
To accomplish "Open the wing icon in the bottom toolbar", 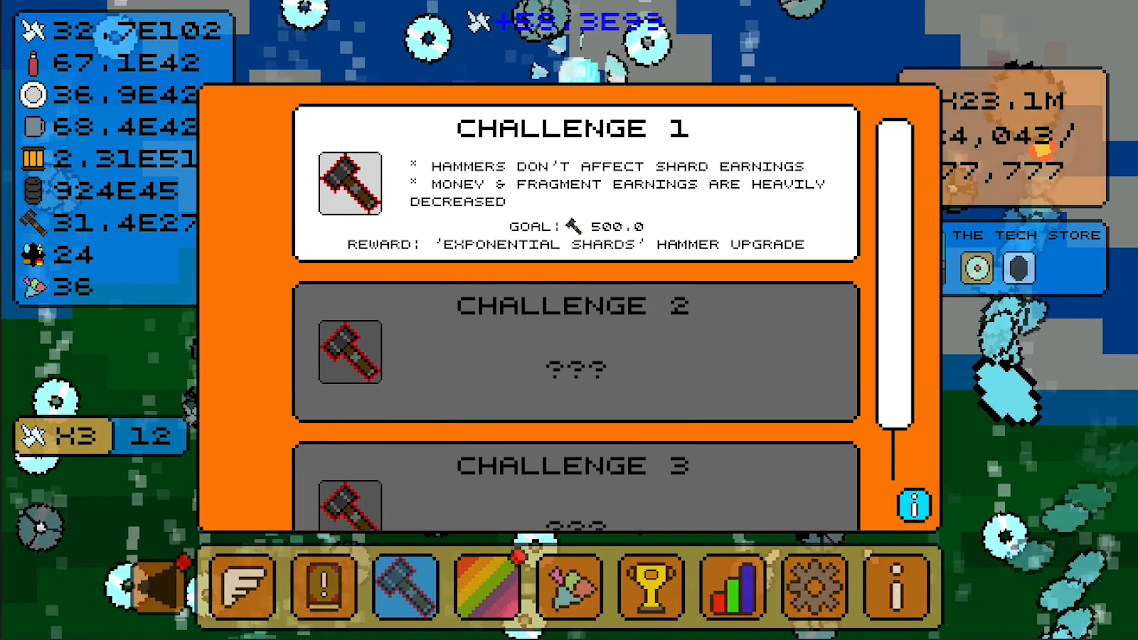I will click(x=242, y=586).
